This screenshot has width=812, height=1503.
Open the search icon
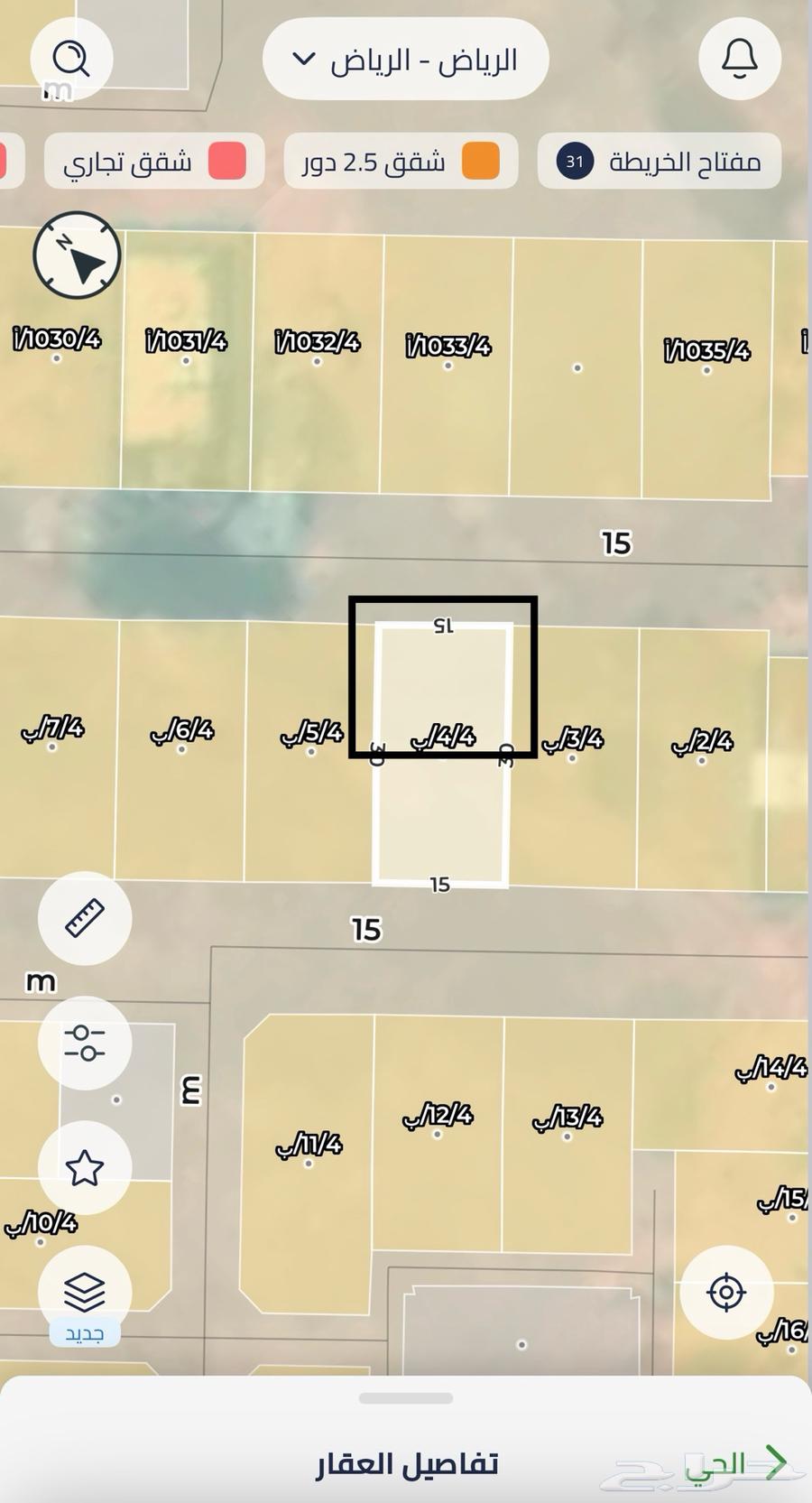(x=71, y=60)
